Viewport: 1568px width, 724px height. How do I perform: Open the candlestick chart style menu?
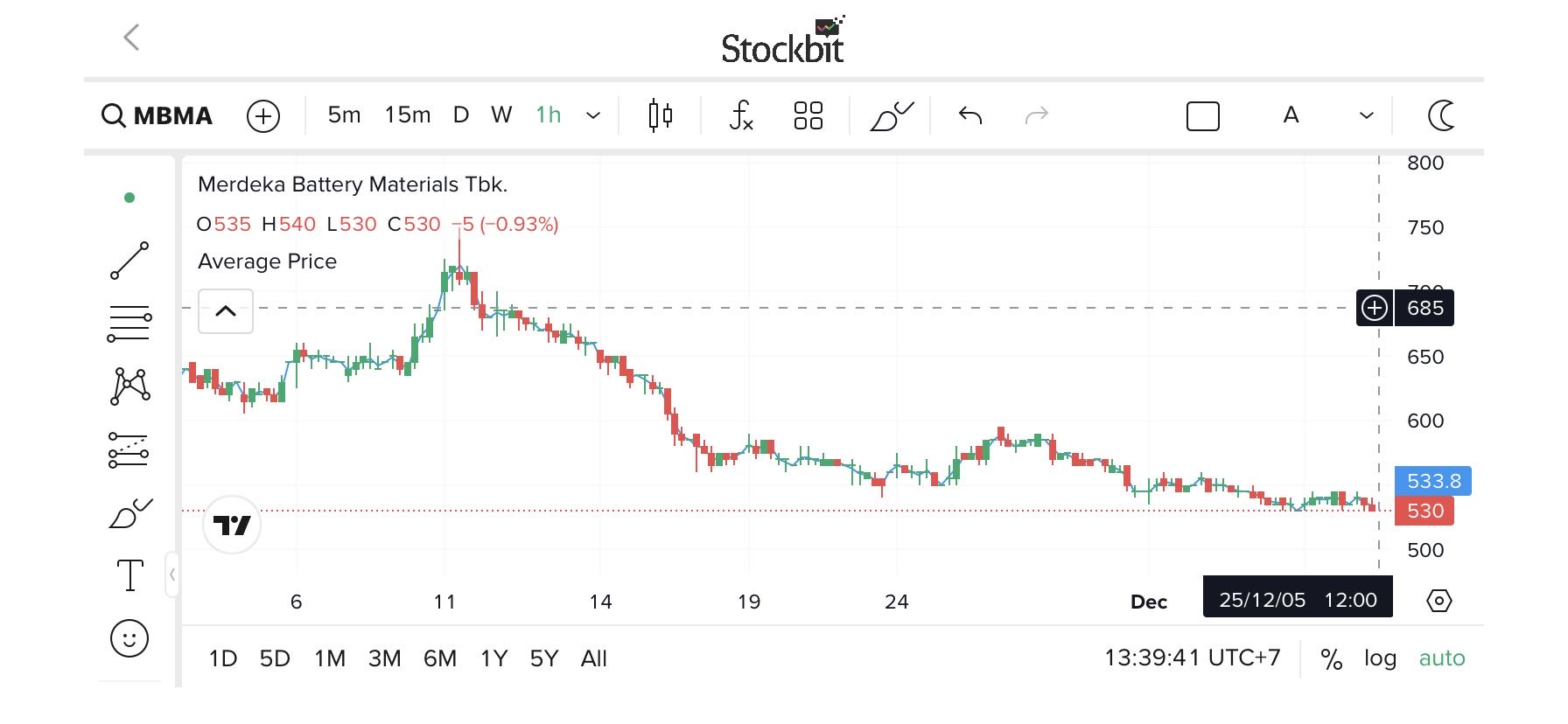click(661, 115)
